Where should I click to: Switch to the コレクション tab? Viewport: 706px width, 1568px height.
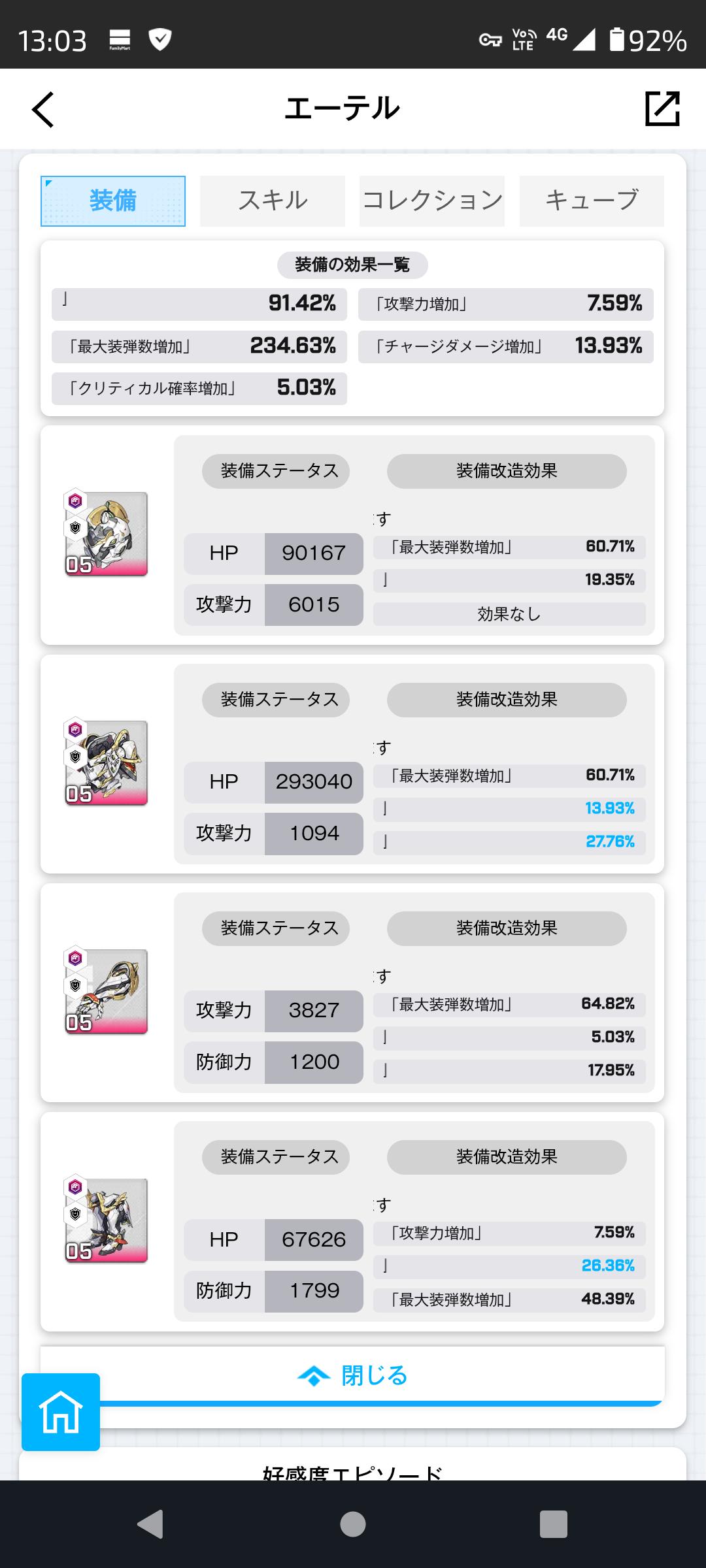[x=431, y=201]
